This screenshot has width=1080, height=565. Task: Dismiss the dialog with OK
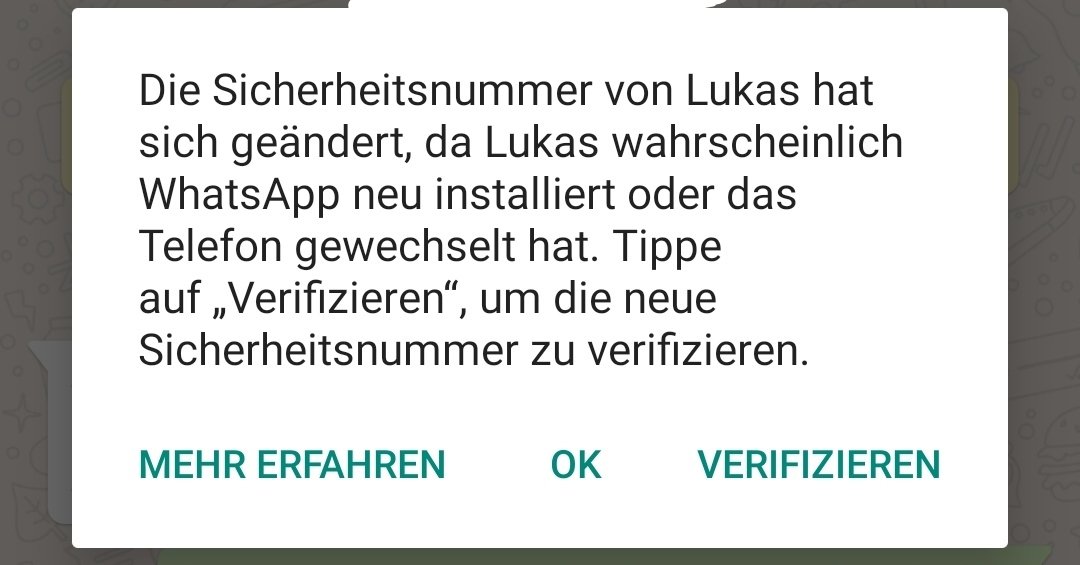[576, 465]
